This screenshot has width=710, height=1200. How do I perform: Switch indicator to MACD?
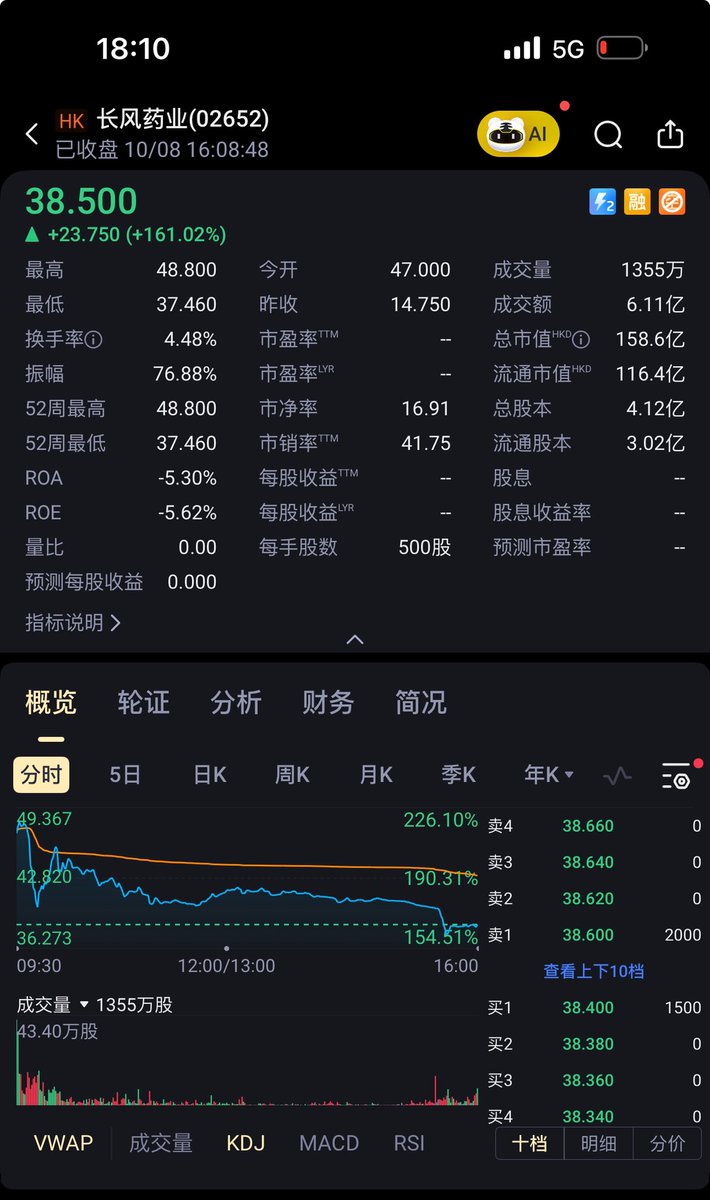coord(329,1143)
